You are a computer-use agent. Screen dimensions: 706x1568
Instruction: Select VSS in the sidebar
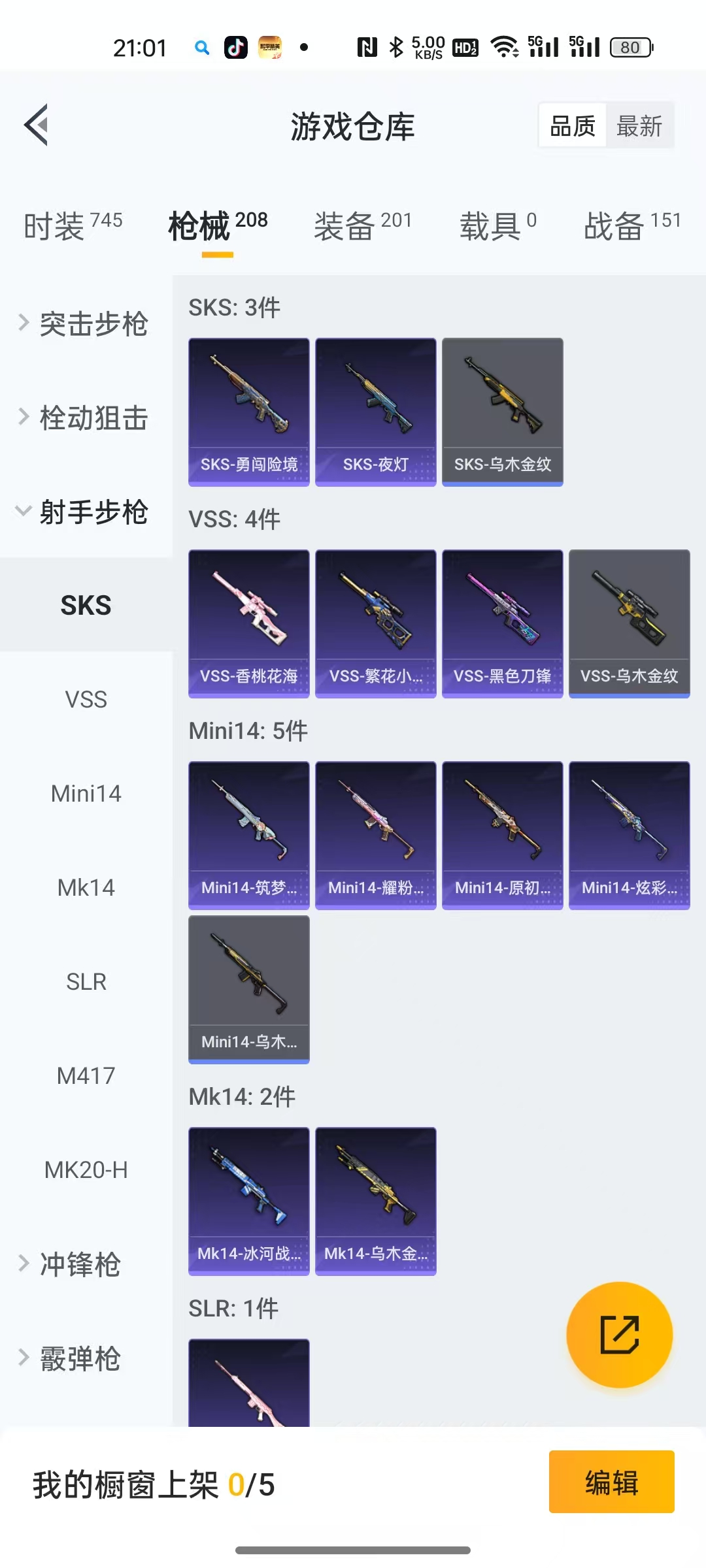[86, 700]
